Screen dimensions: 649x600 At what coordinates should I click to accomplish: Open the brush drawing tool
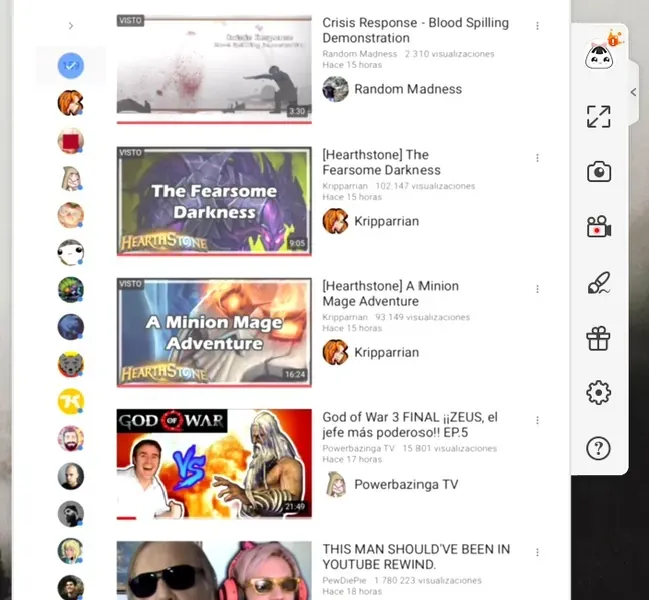[x=598, y=284]
